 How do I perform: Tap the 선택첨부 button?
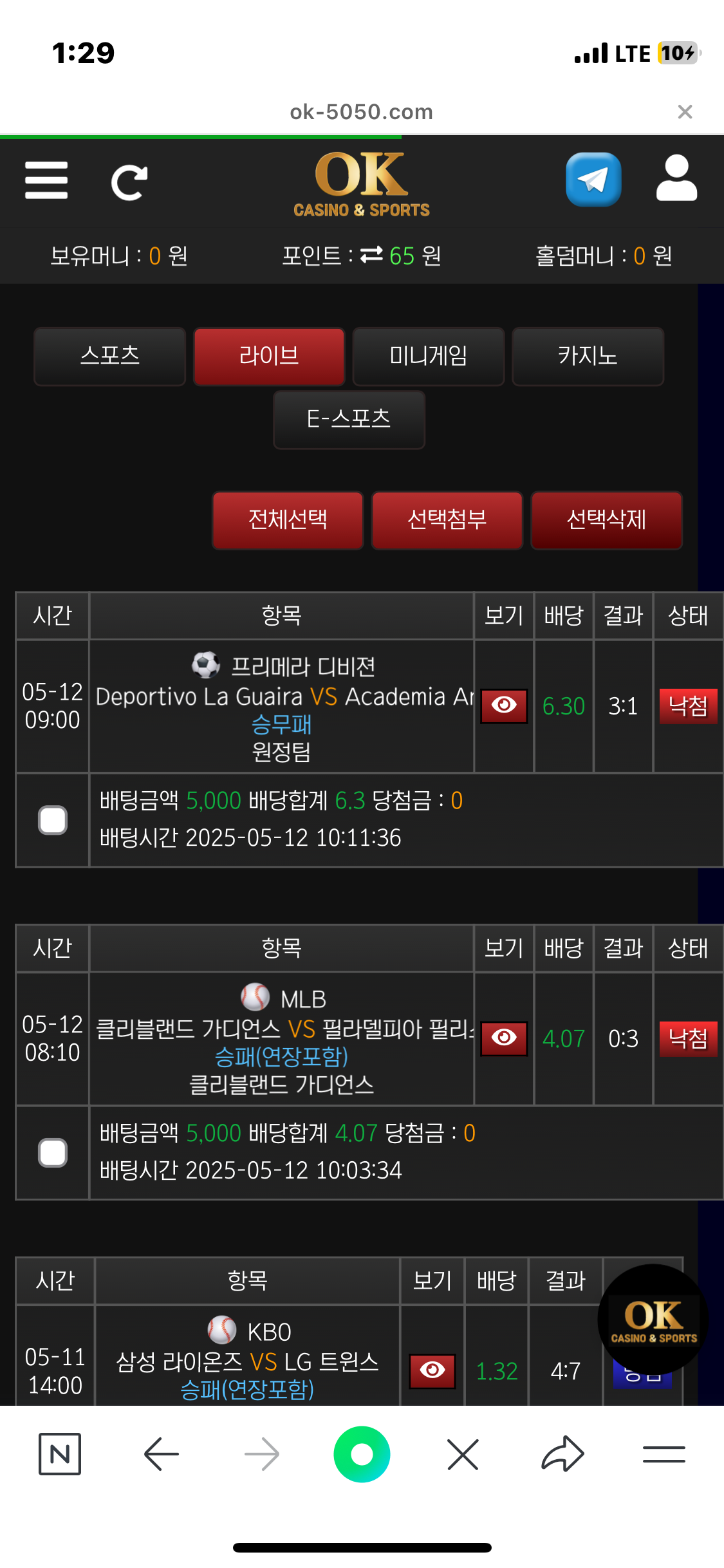[x=447, y=519]
